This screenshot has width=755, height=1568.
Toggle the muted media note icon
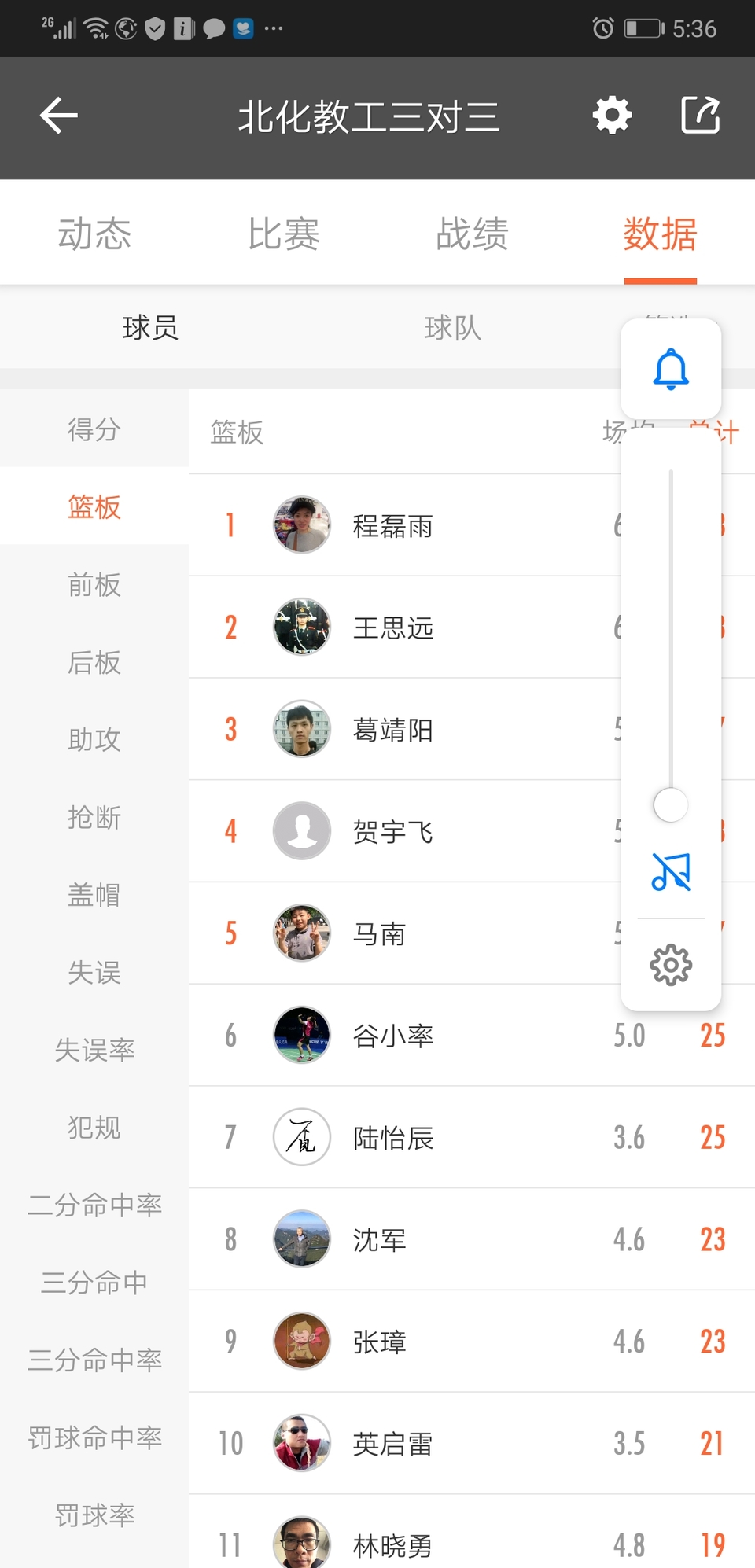(x=671, y=872)
